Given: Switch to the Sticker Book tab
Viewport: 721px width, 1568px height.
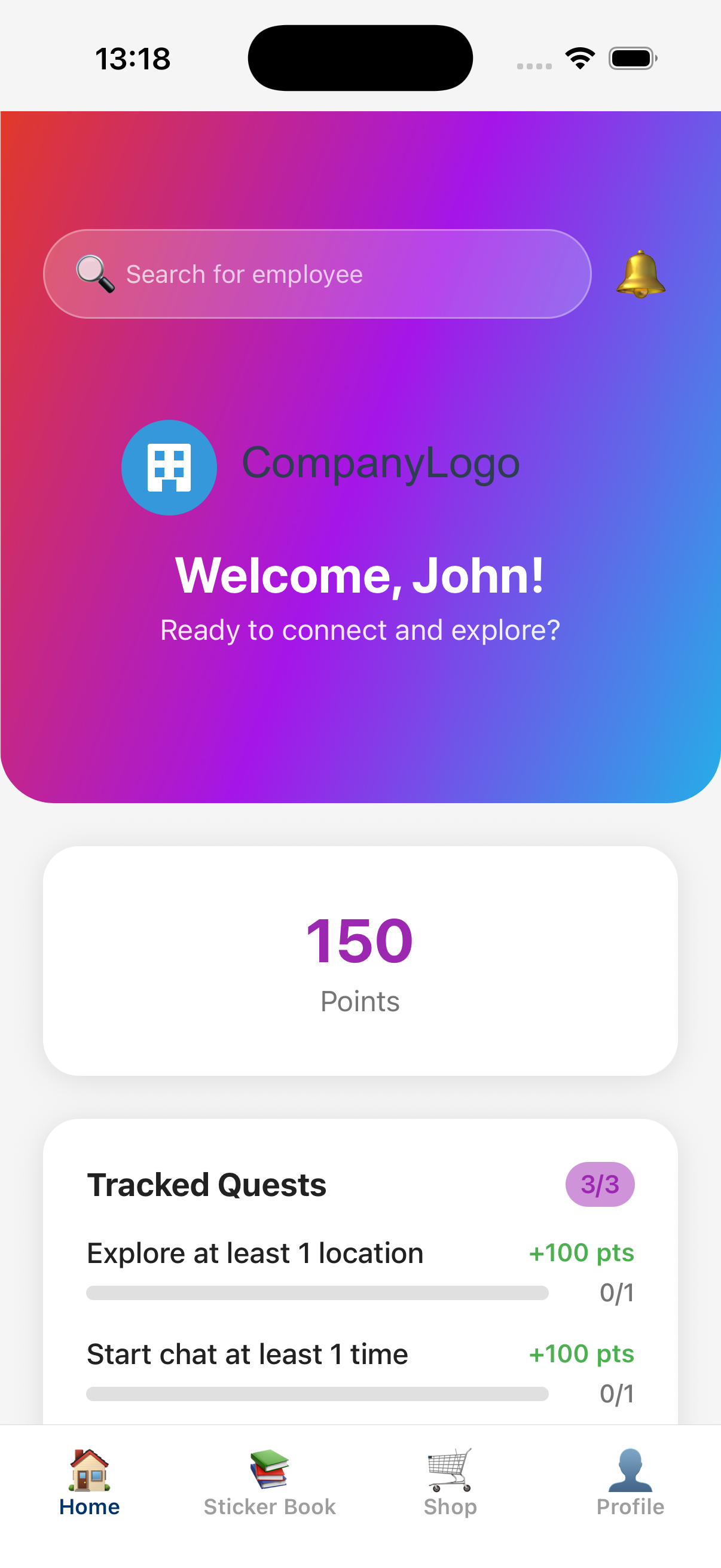Looking at the screenshot, I should 270,1482.
